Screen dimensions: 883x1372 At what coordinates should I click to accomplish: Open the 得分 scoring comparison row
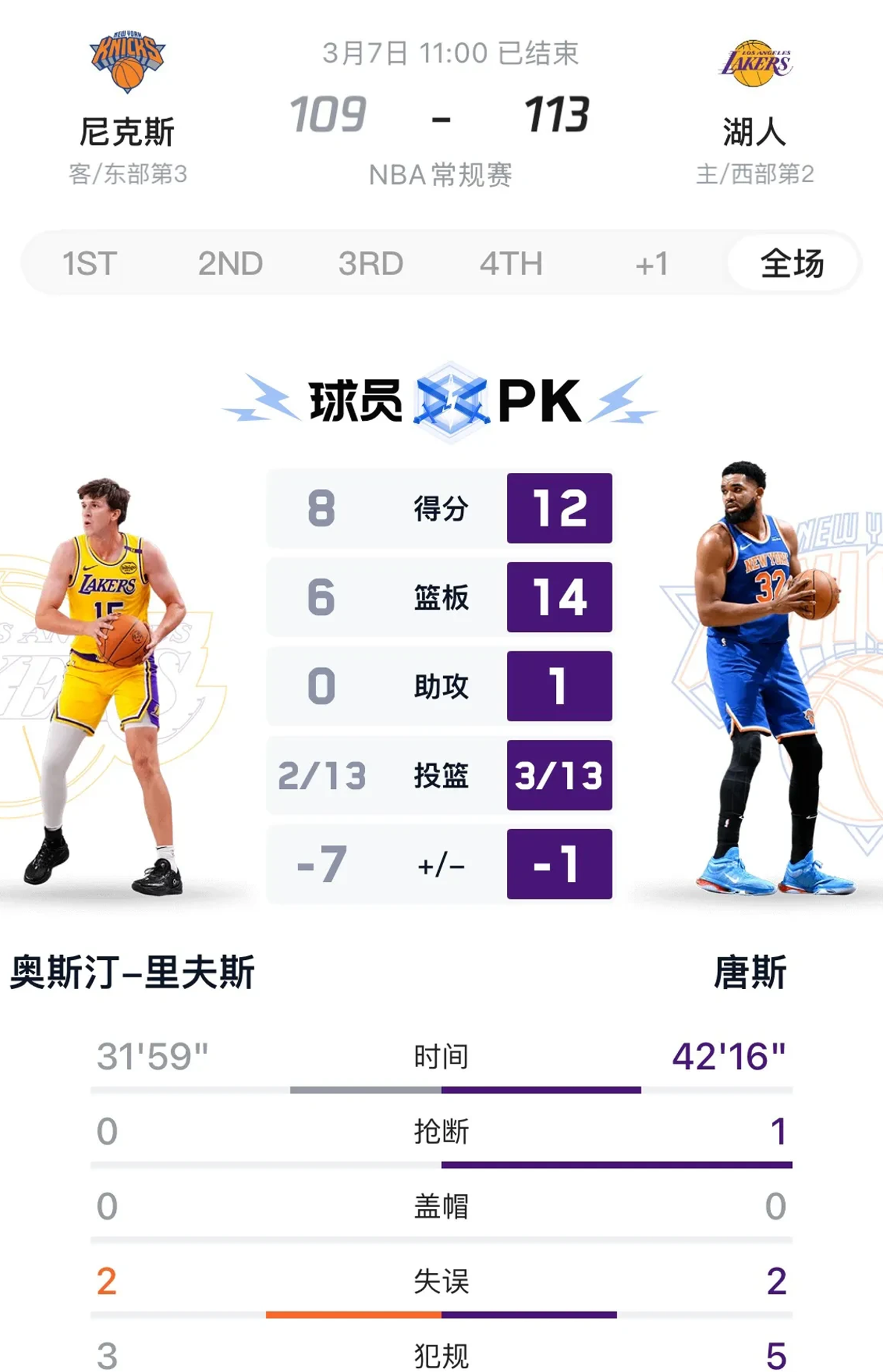pyautogui.click(x=441, y=507)
